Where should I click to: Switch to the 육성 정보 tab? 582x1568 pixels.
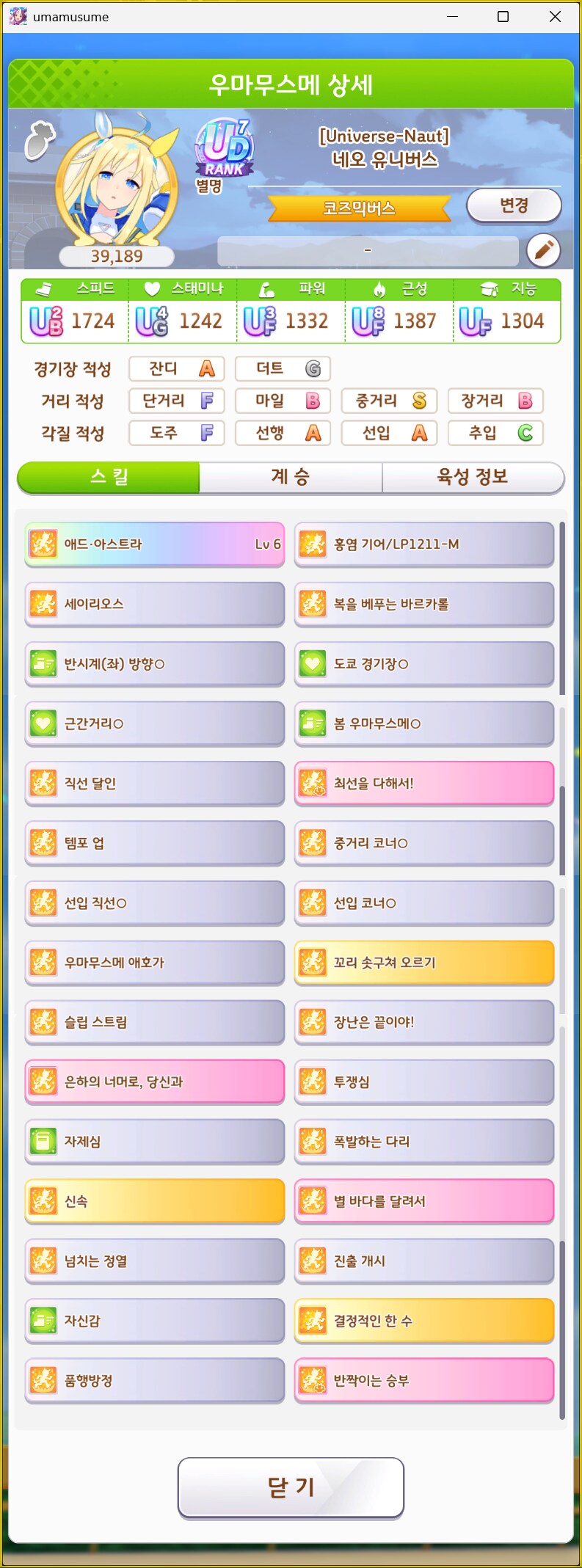473,477
